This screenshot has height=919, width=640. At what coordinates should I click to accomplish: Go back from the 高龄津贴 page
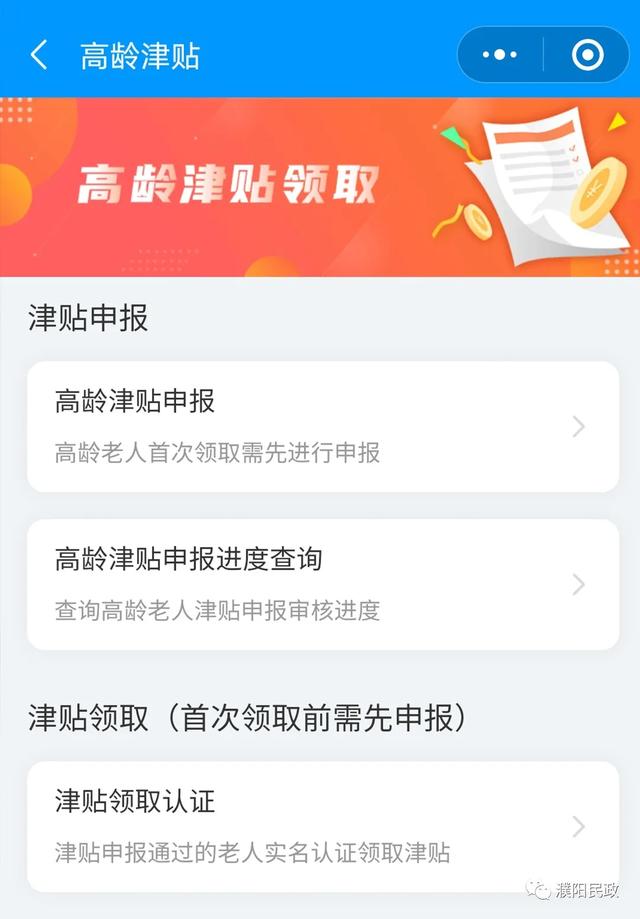(x=39, y=55)
